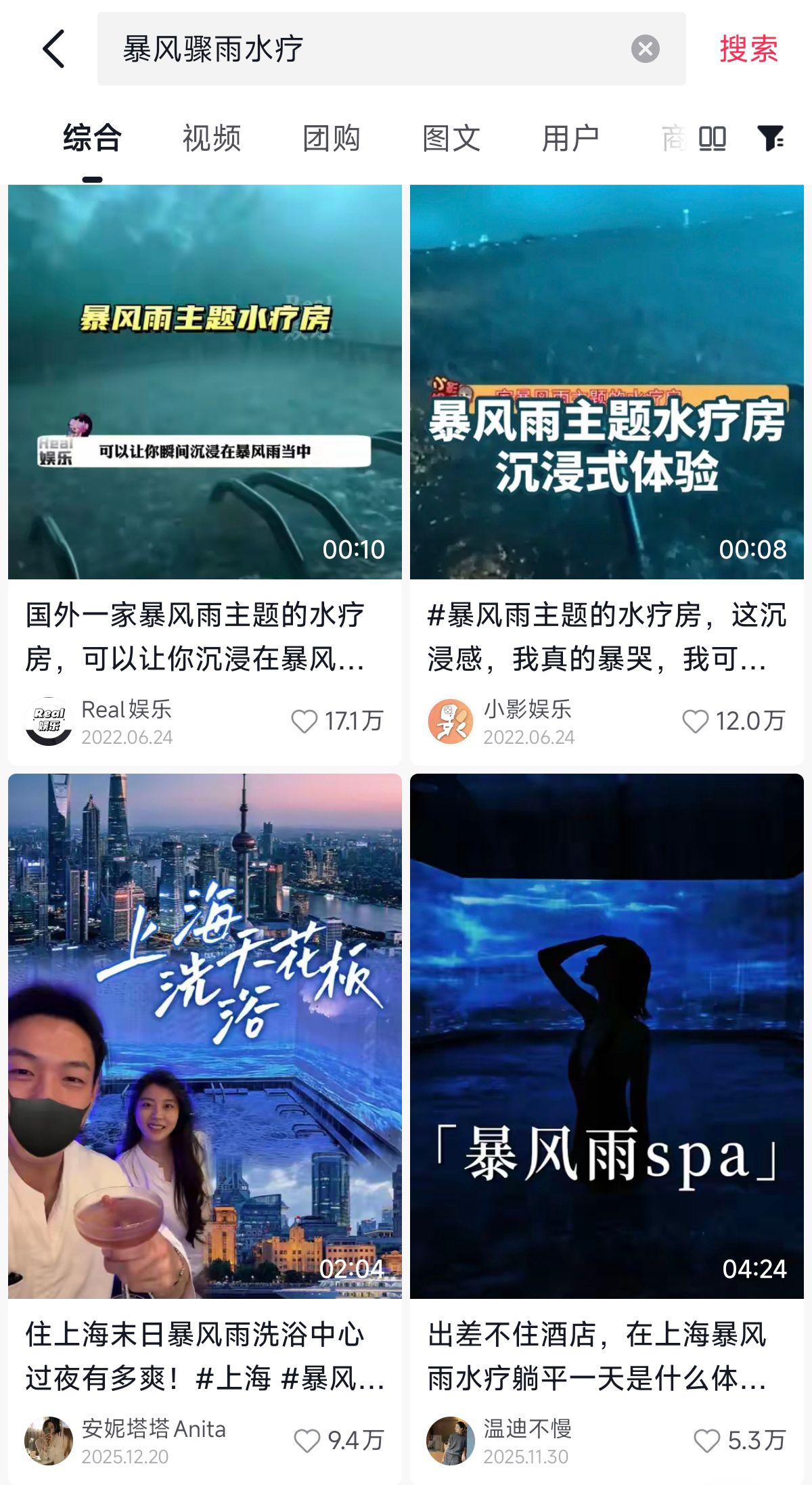
Task: Like 安妮塔塔Anita's video
Action: [x=307, y=1440]
